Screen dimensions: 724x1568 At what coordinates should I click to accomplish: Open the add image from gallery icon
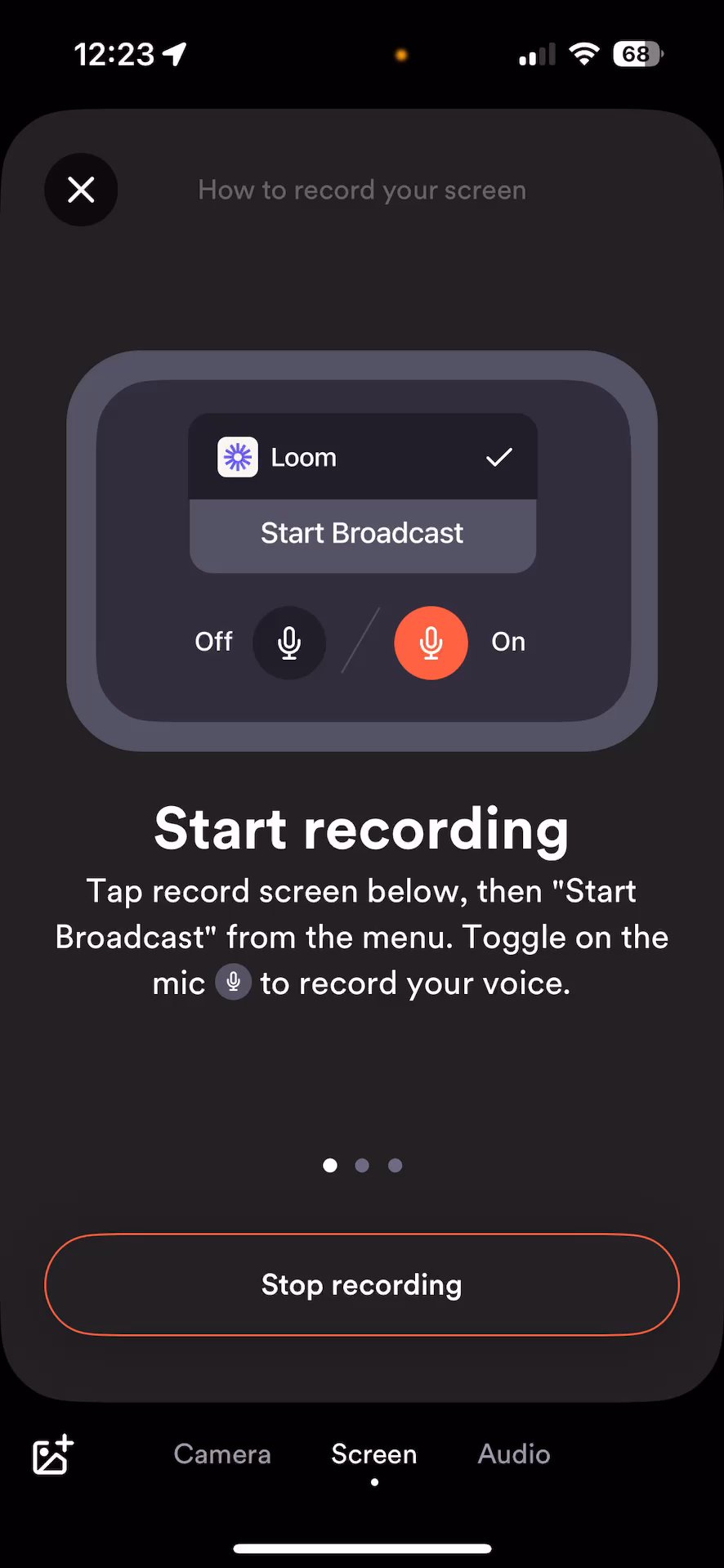(53, 1455)
